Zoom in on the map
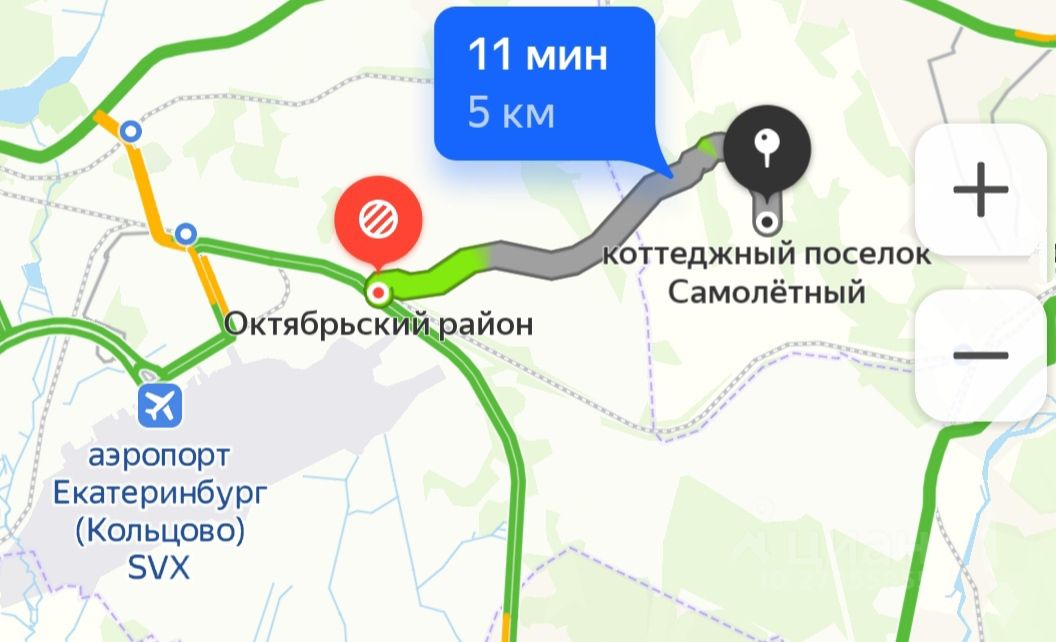Viewport: 1056px width, 642px height. click(979, 190)
